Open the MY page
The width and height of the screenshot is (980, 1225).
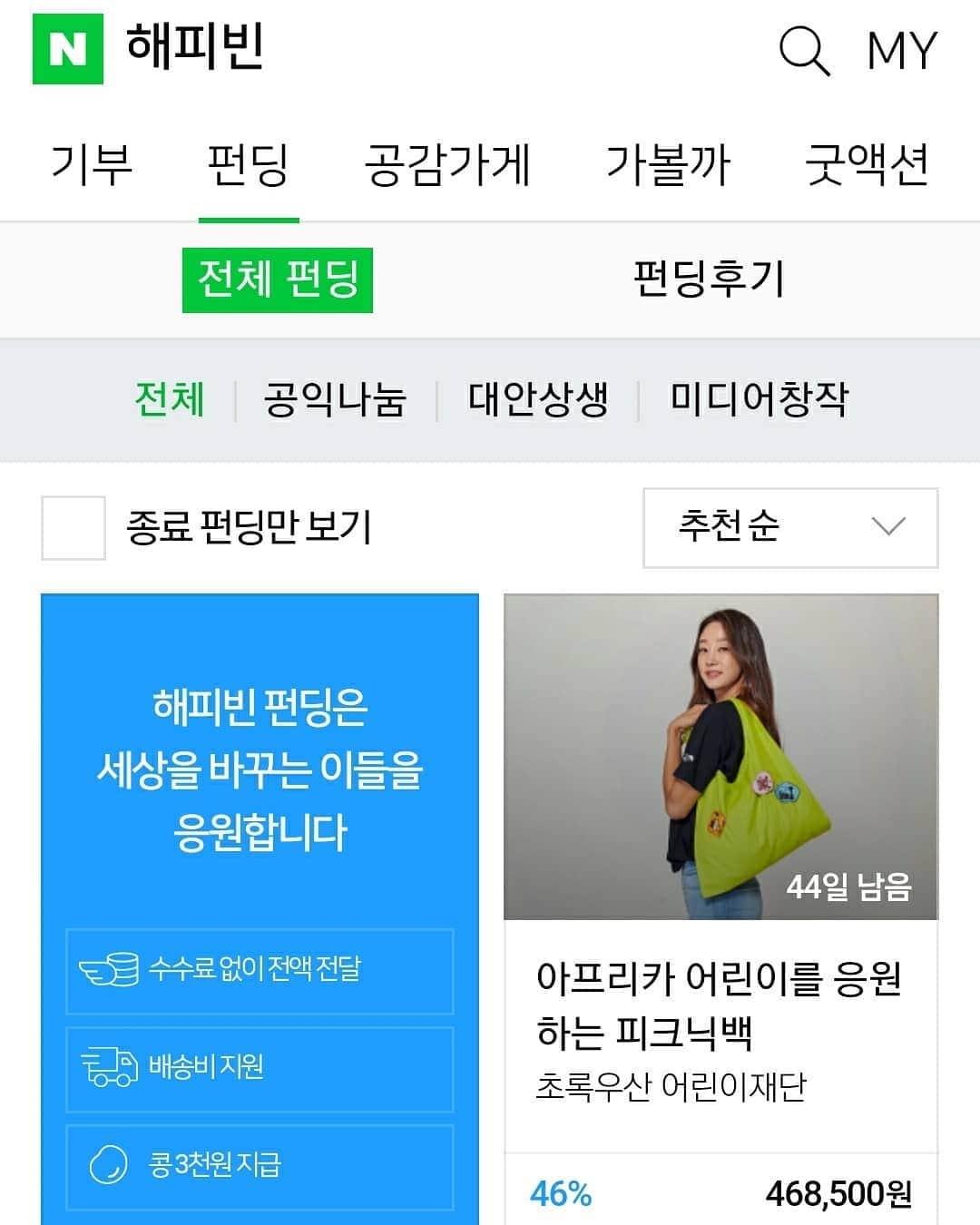click(x=901, y=51)
